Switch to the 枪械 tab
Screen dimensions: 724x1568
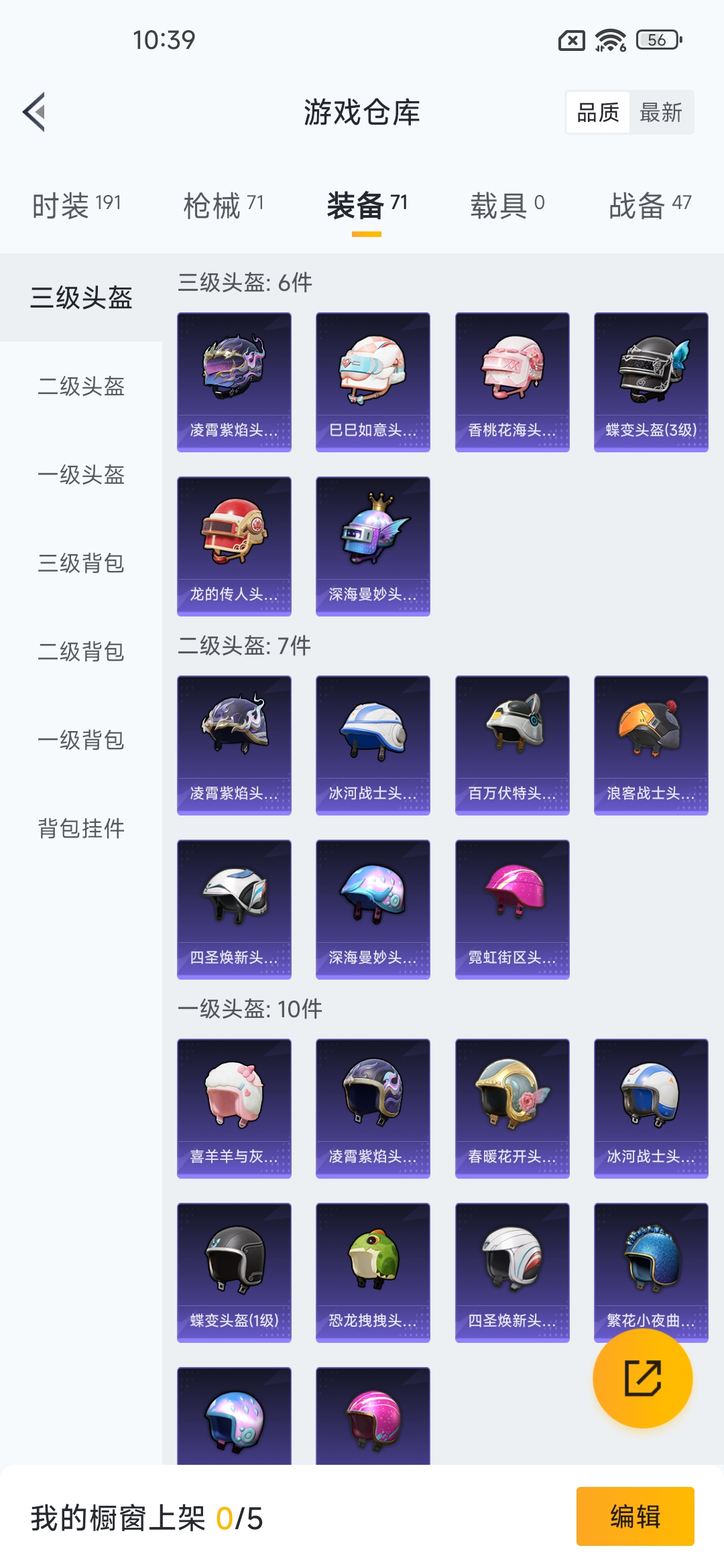click(223, 205)
